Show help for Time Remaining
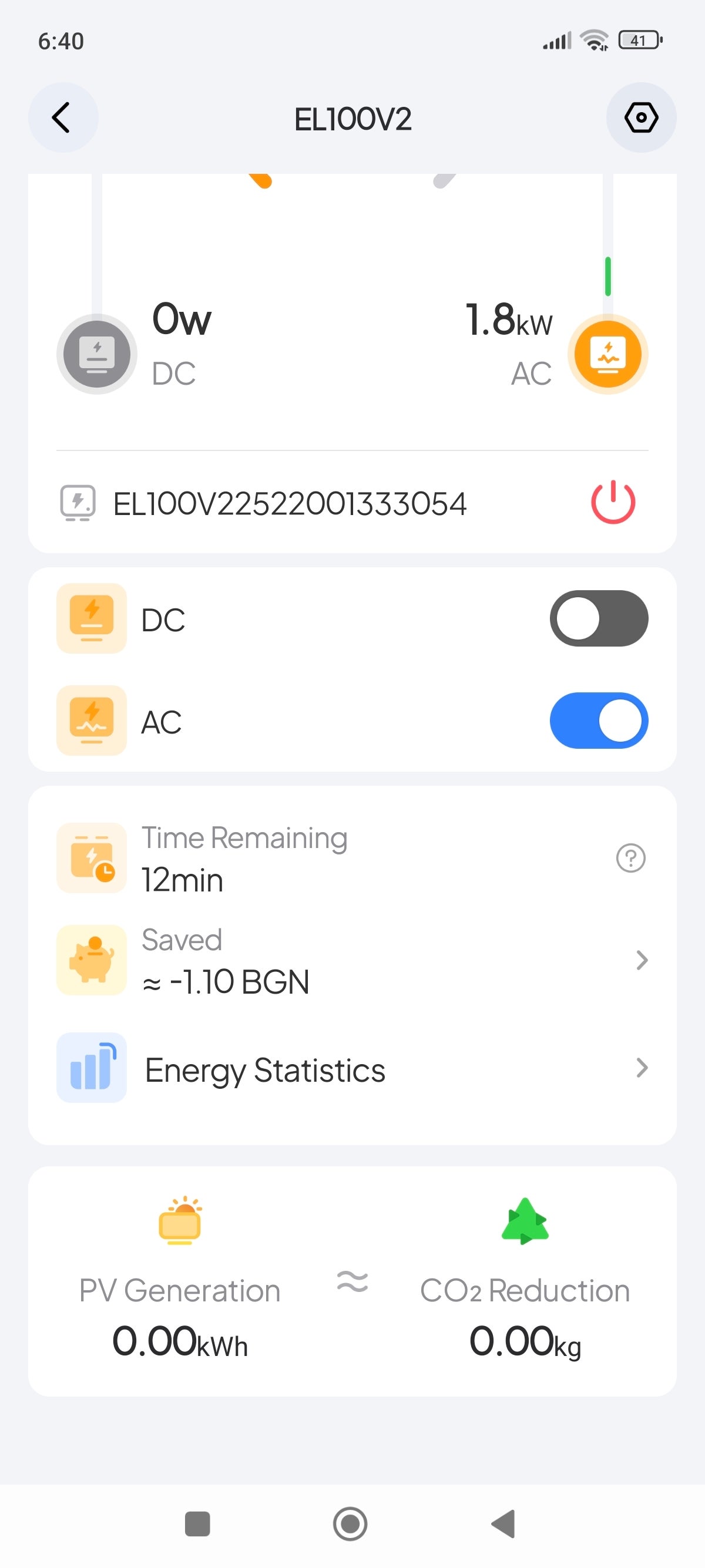Screen dimensions: 705x1568 pyautogui.click(x=630, y=858)
